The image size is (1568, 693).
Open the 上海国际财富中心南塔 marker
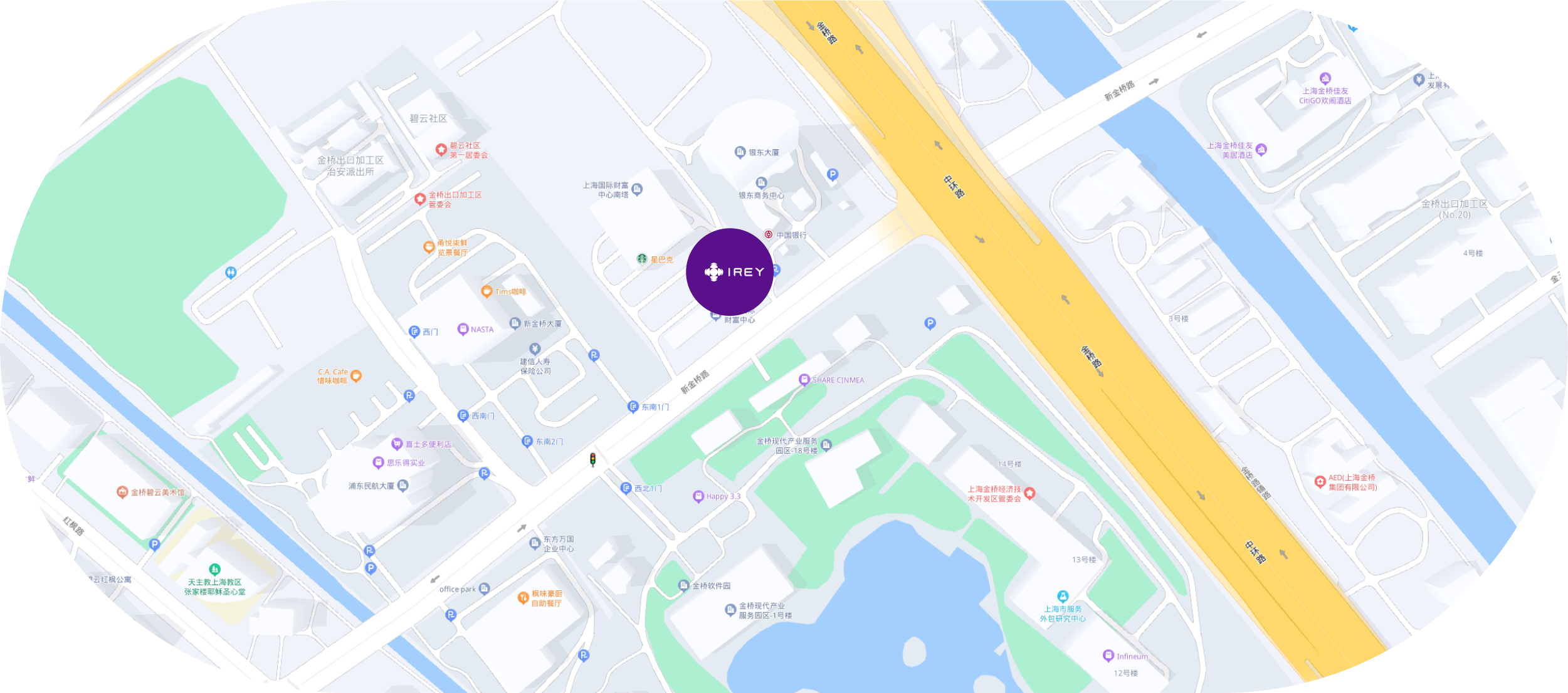click(x=638, y=189)
